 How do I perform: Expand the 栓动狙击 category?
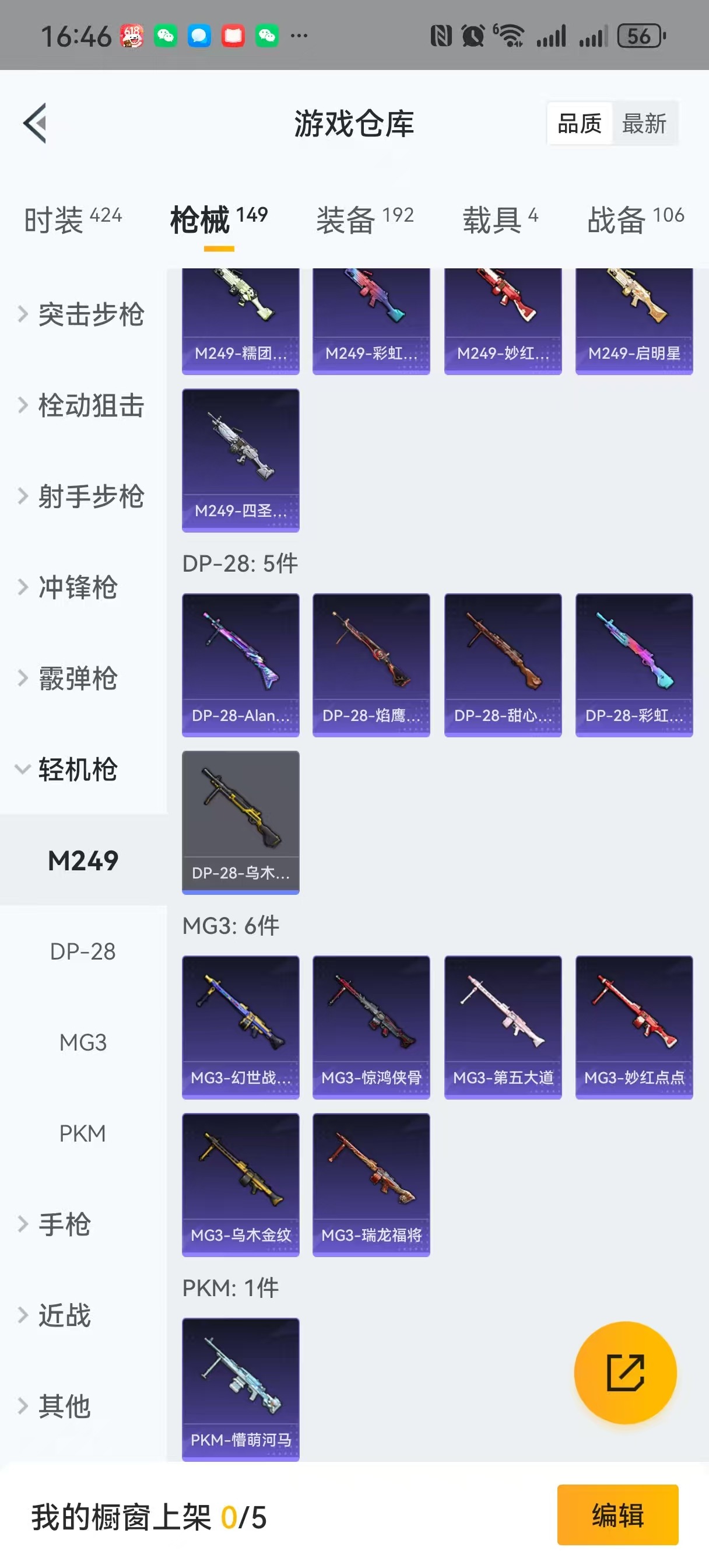click(x=83, y=405)
